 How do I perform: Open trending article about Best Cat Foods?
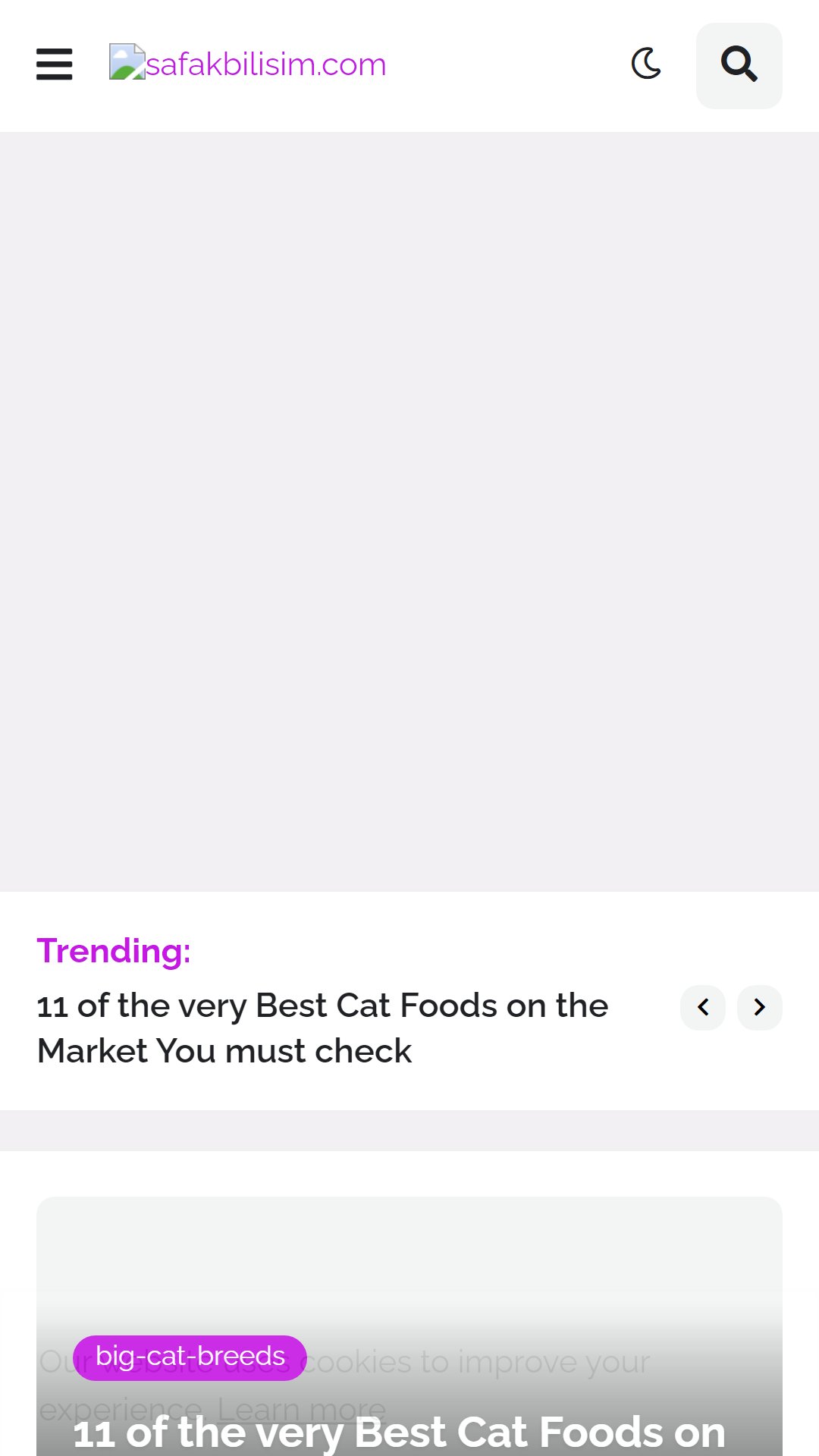322,1028
